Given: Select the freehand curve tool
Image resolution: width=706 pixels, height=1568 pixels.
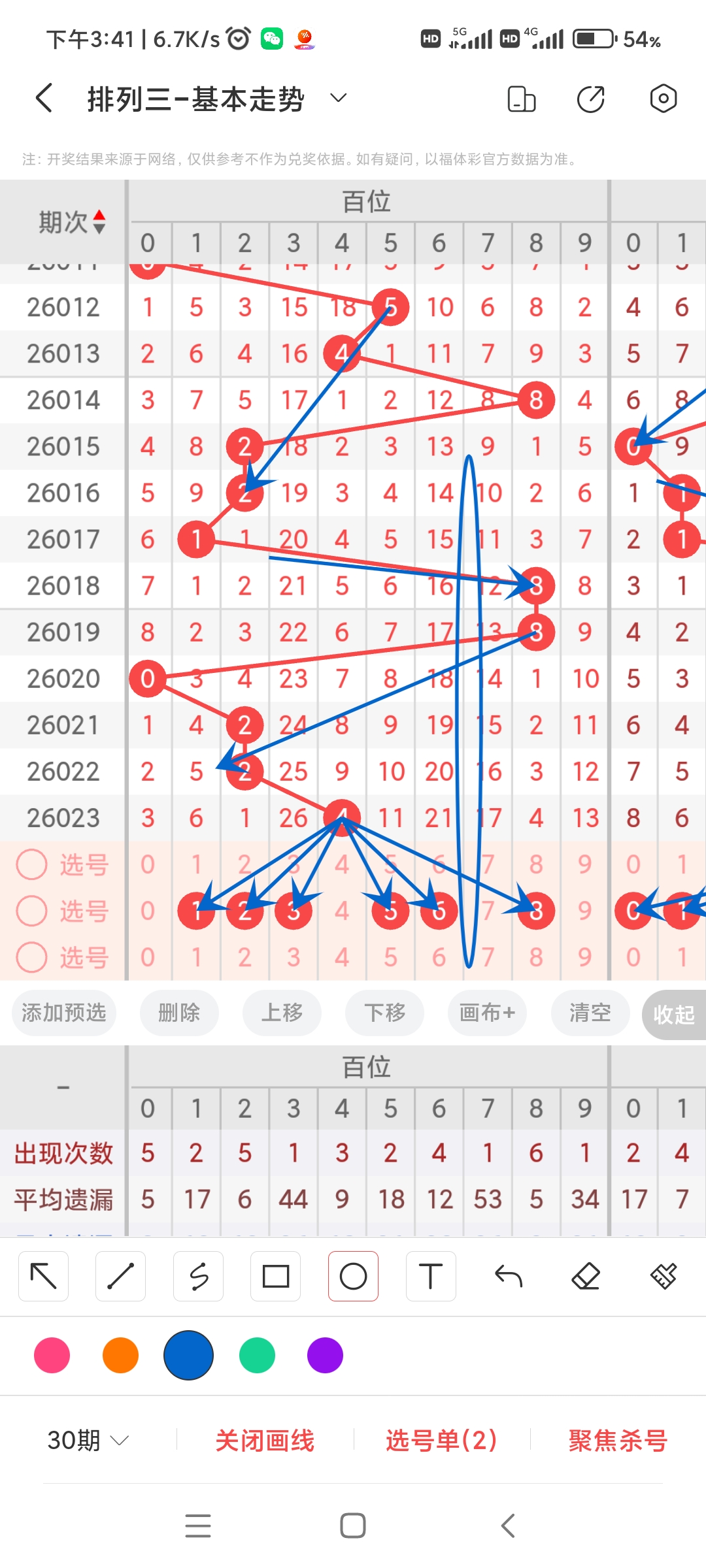Looking at the screenshot, I should 198,1275.
